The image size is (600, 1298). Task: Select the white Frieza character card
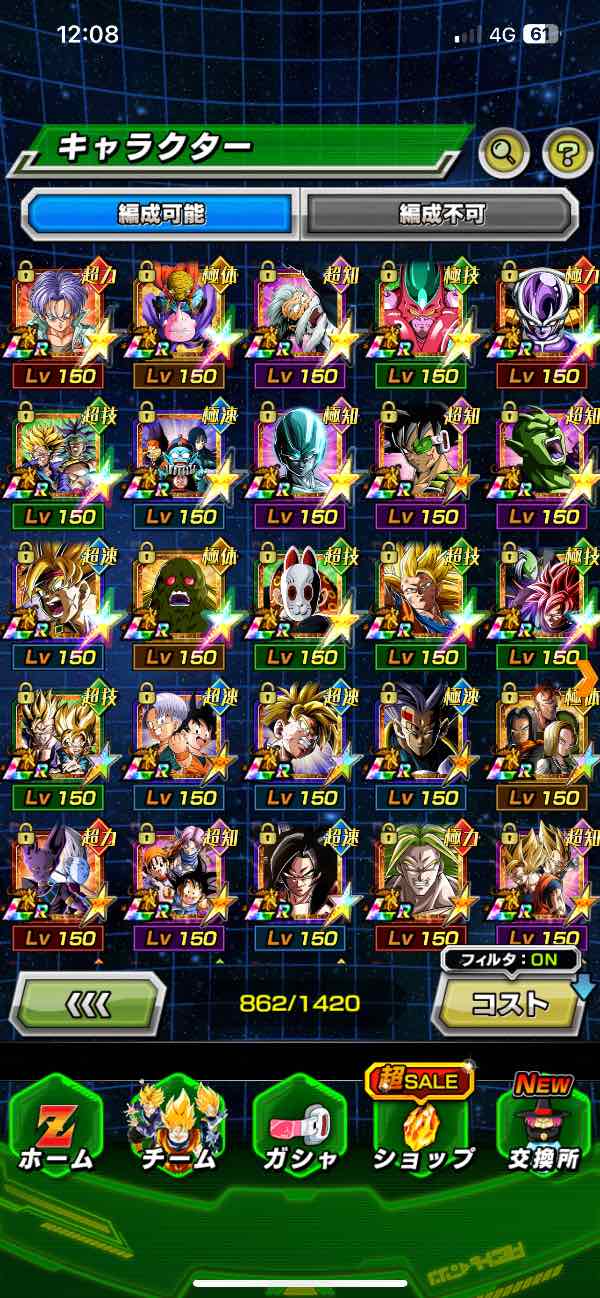(544, 318)
